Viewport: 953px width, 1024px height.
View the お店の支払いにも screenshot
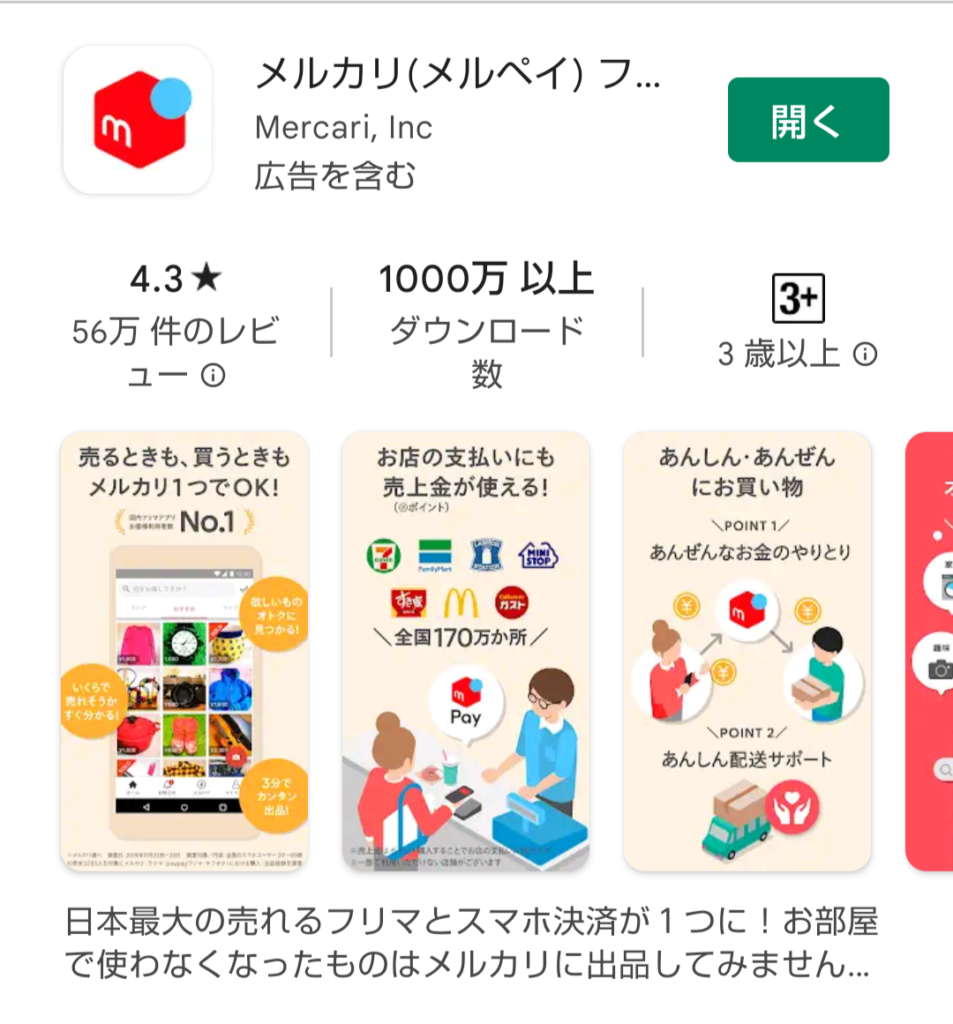466,651
